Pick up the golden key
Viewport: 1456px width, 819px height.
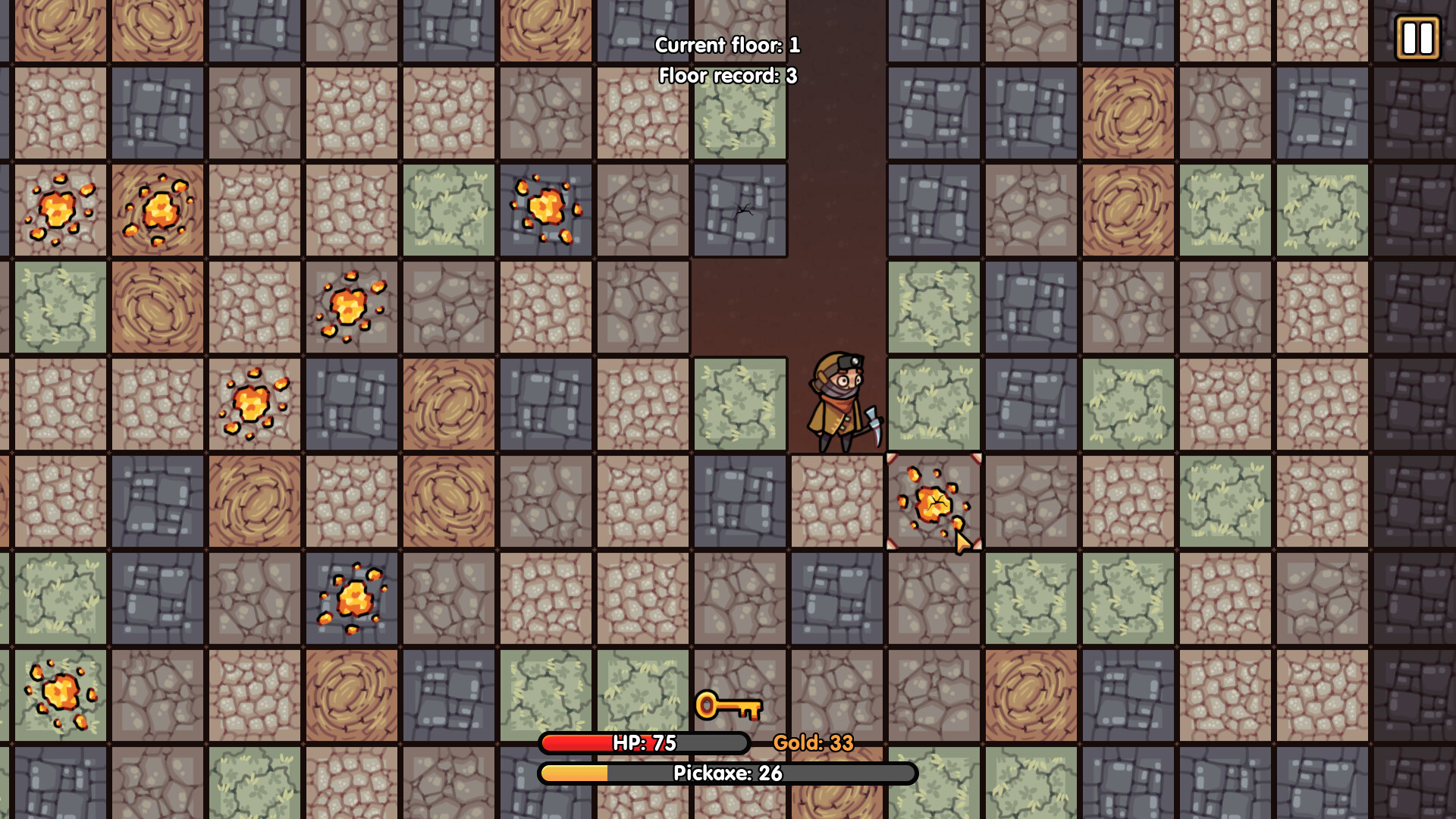728,706
